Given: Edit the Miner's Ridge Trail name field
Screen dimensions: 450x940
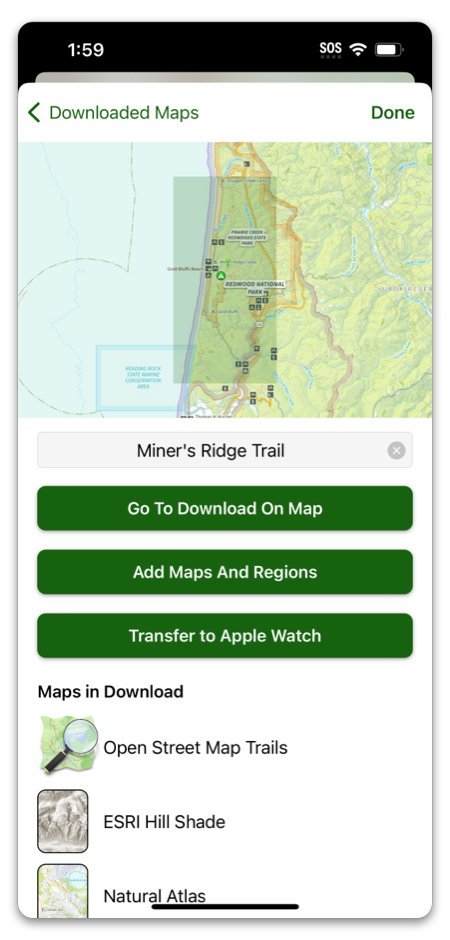Looking at the screenshot, I should coord(211,450).
